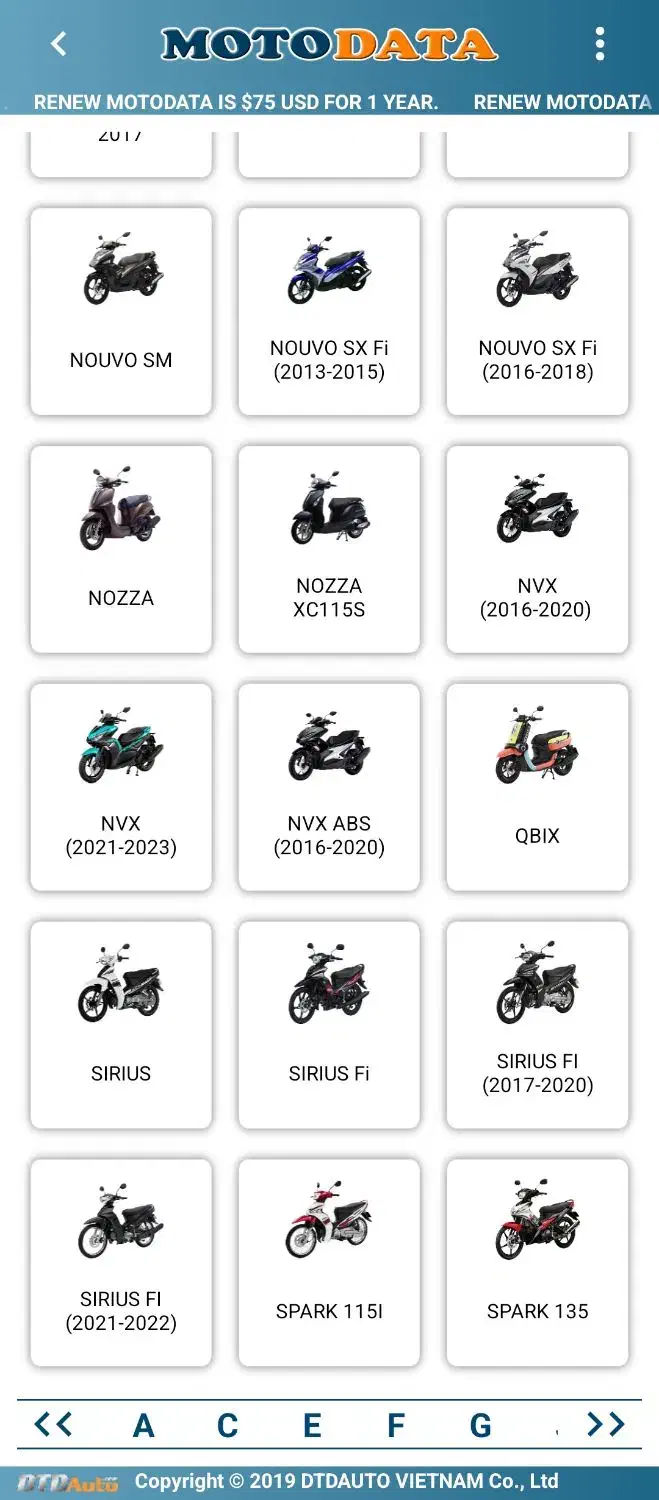Jump to letter A in index
659x1500 pixels.
click(x=144, y=1425)
